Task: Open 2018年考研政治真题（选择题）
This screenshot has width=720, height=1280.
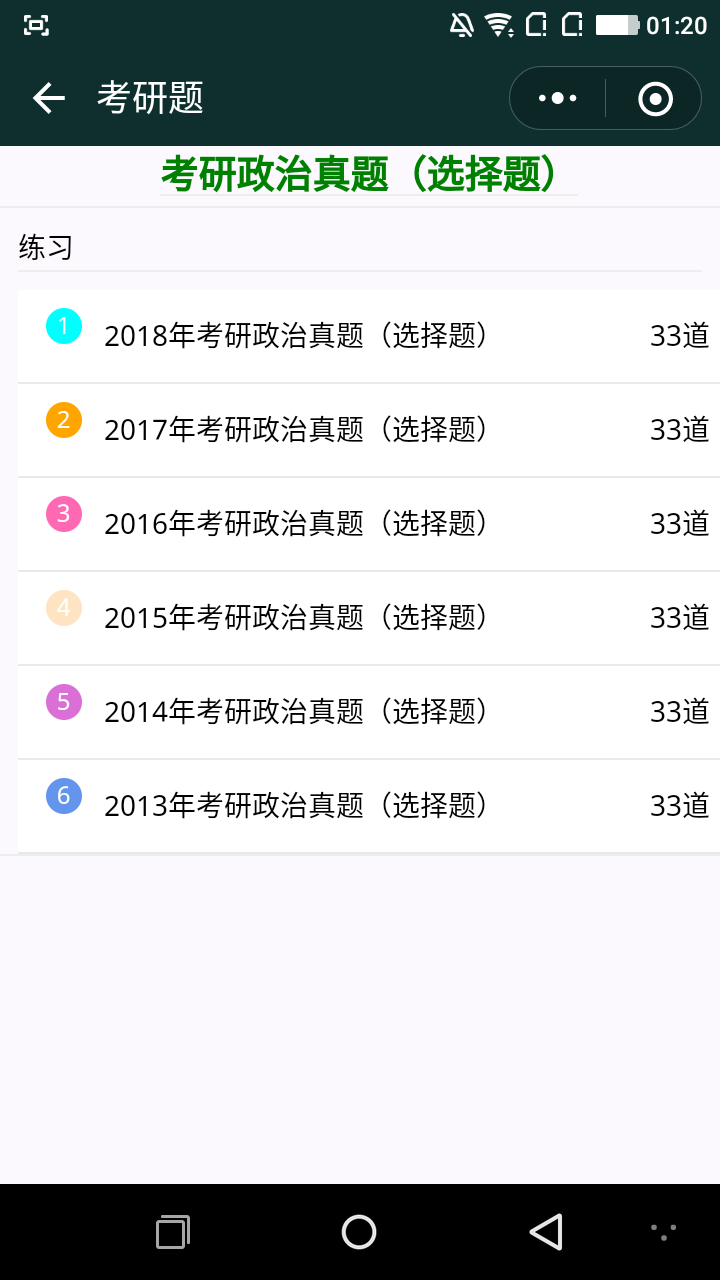Action: tap(369, 336)
